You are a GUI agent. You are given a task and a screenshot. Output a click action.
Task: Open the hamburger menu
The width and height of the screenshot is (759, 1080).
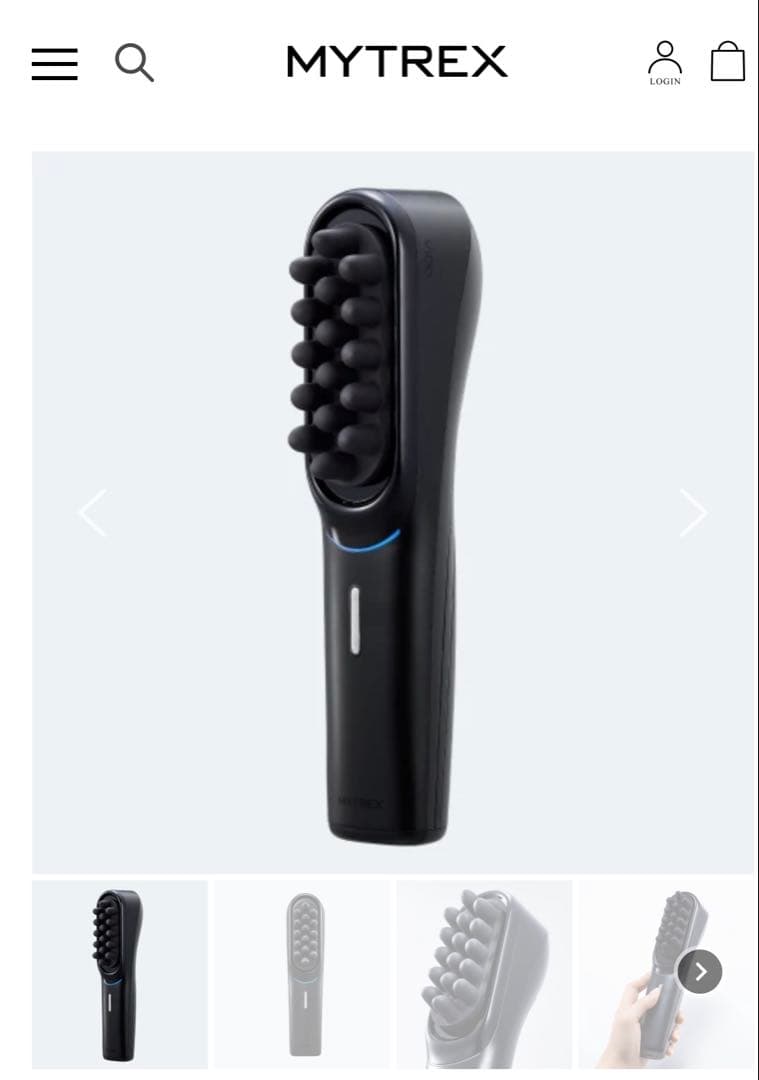(x=54, y=63)
